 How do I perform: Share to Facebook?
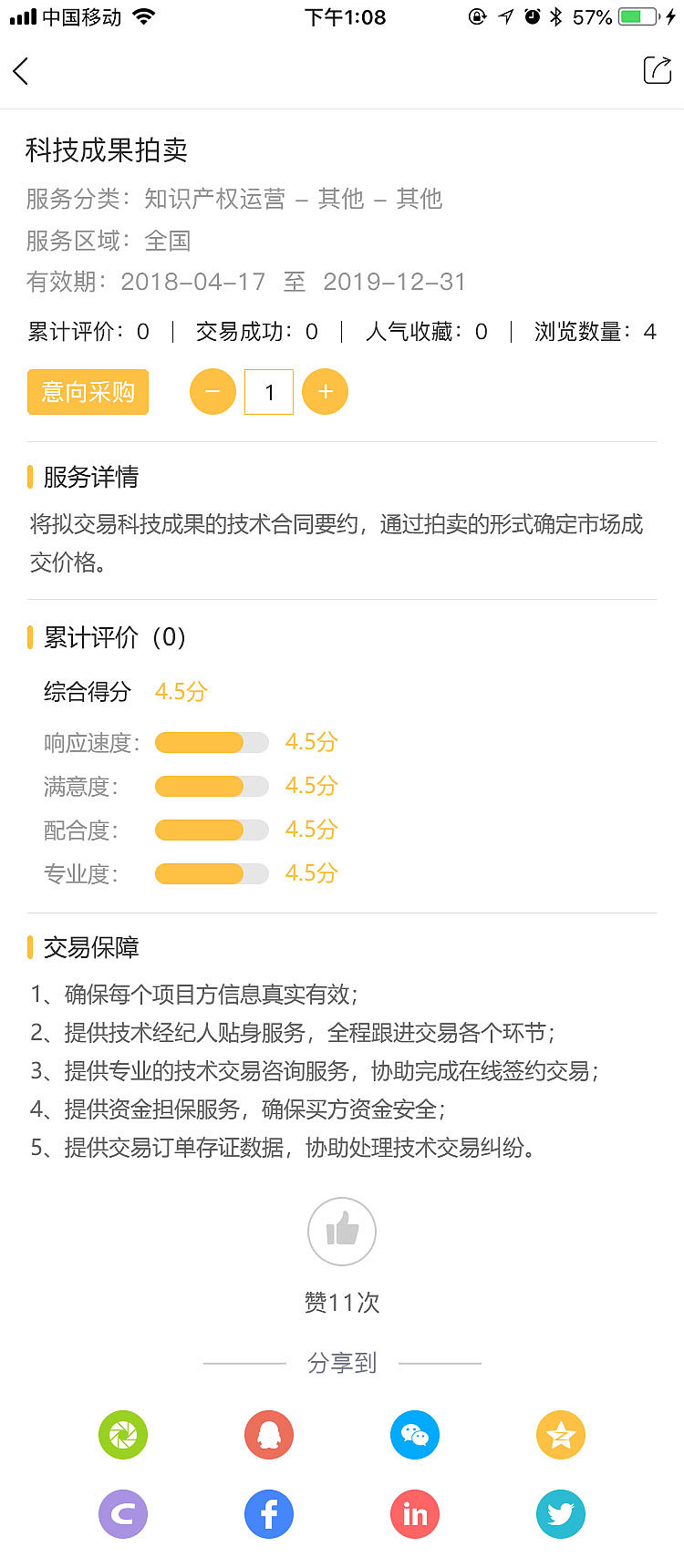point(269,1513)
